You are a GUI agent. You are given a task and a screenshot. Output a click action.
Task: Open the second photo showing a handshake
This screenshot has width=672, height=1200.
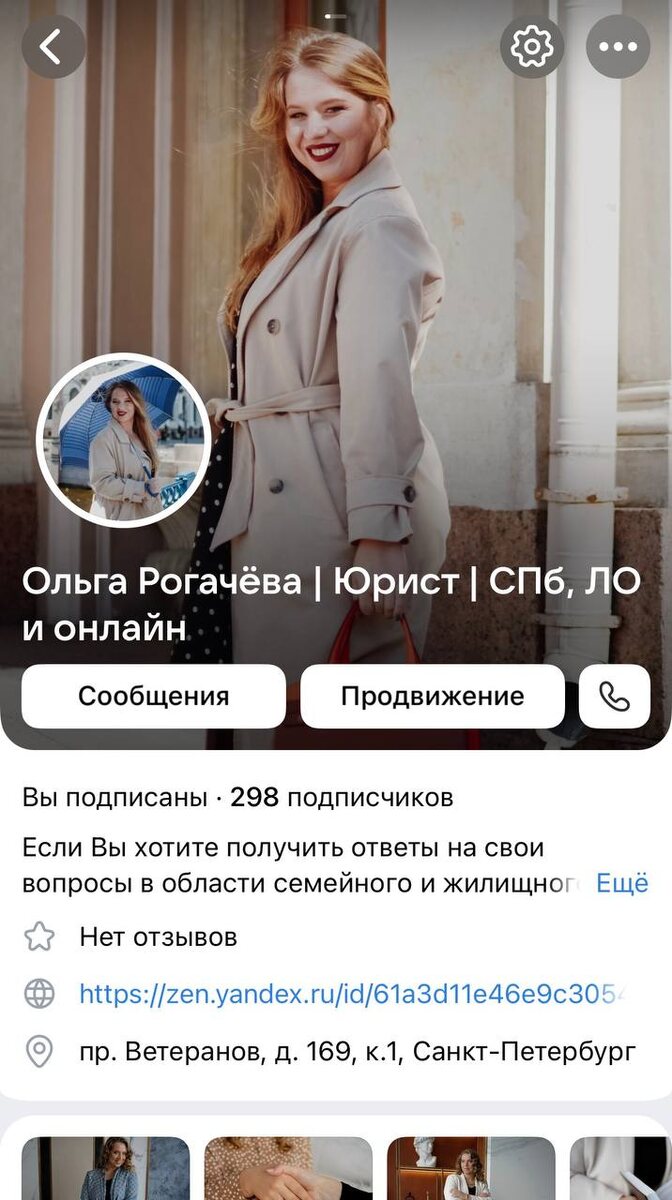tap(288, 1168)
